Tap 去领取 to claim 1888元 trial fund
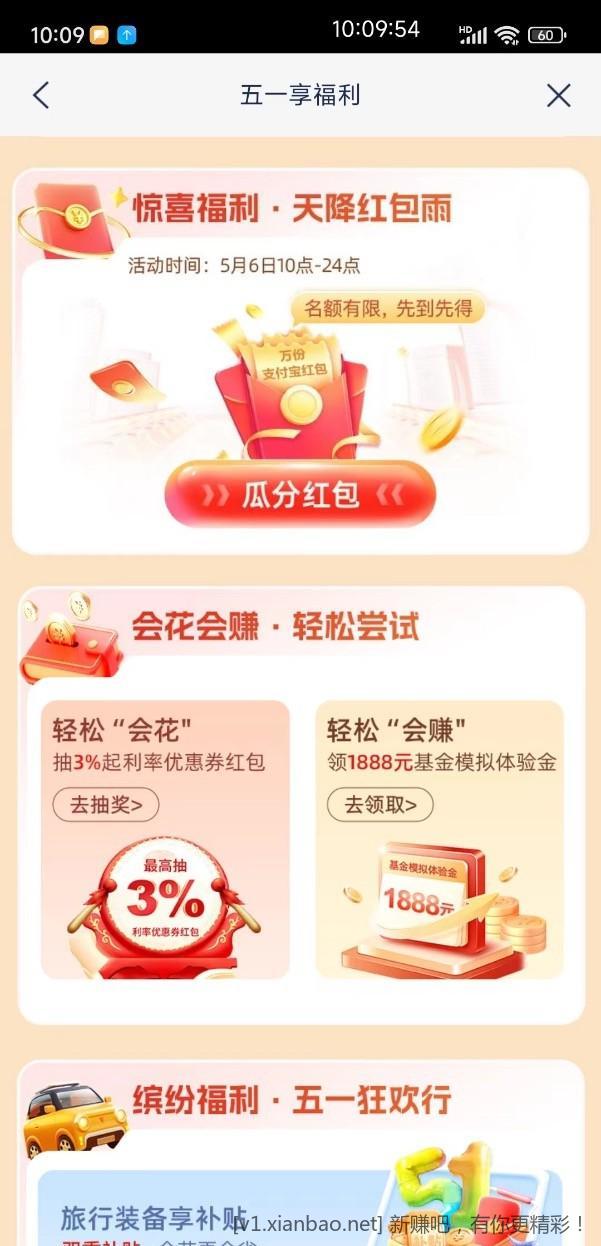Image resolution: width=601 pixels, height=1246 pixels. (x=379, y=803)
